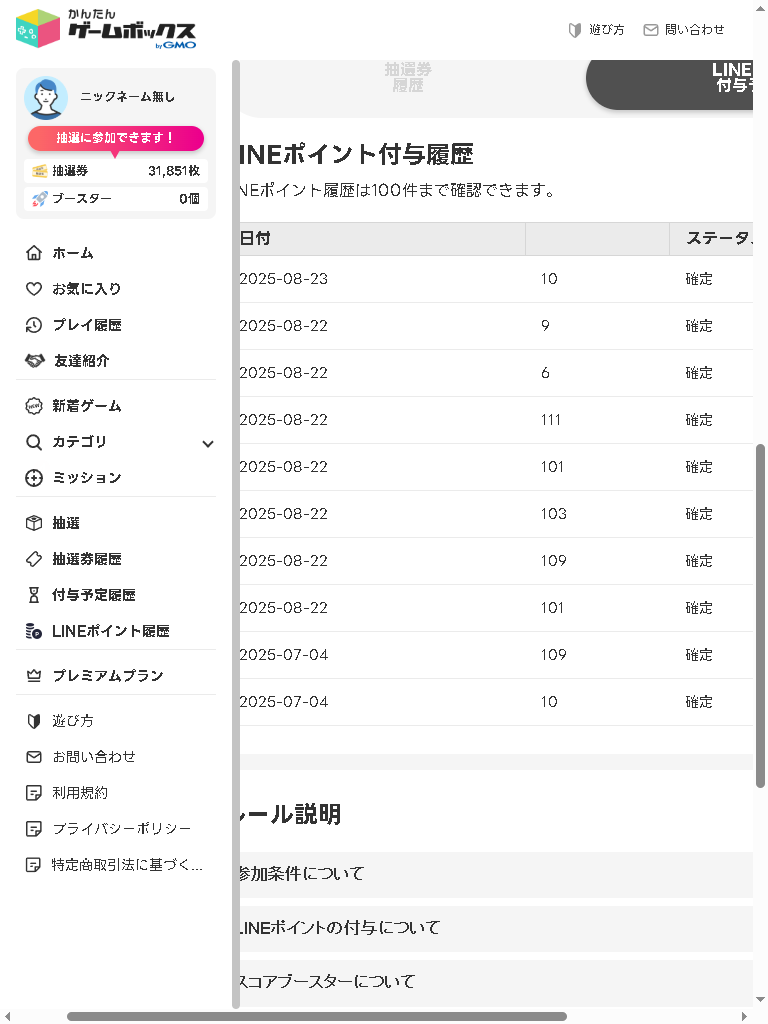View プライバシーポリシー
768x1024 pixels.
pyautogui.click(x=121, y=829)
